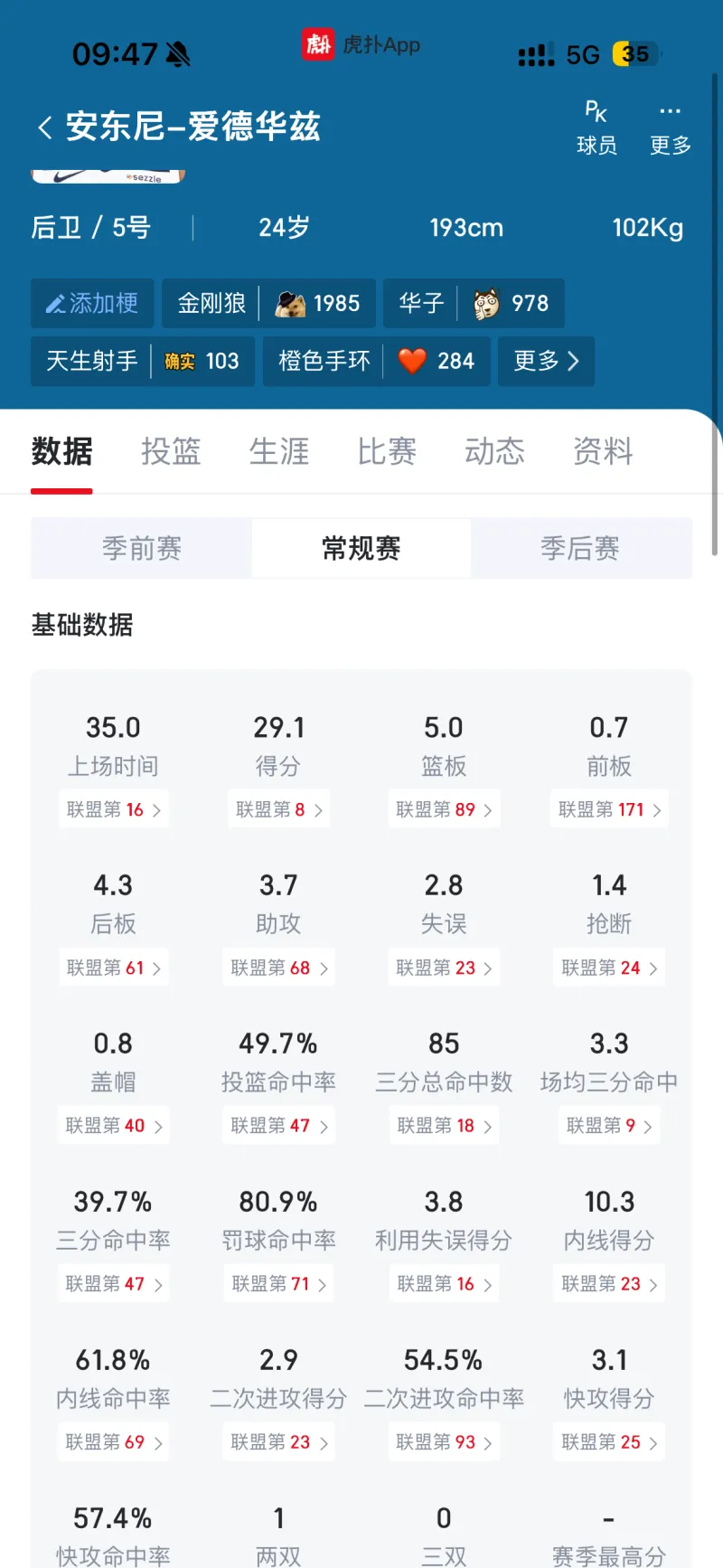Image resolution: width=723 pixels, height=1568 pixels.
Task: Select the 季前赛 segment
Action: 142,548
